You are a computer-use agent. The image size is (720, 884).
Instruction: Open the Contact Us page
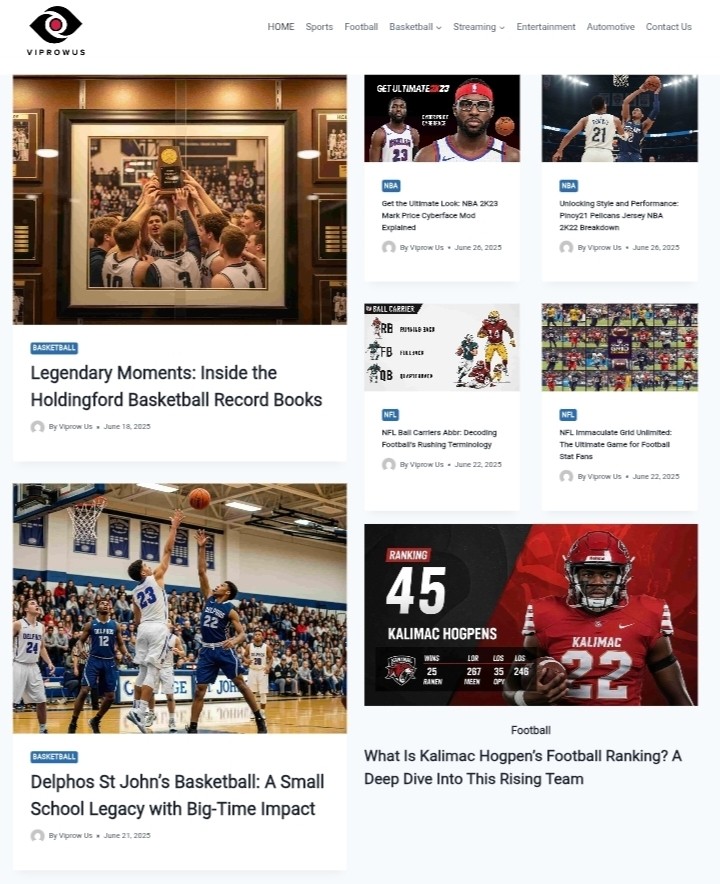pyautogui.click(x=668, y=27)
